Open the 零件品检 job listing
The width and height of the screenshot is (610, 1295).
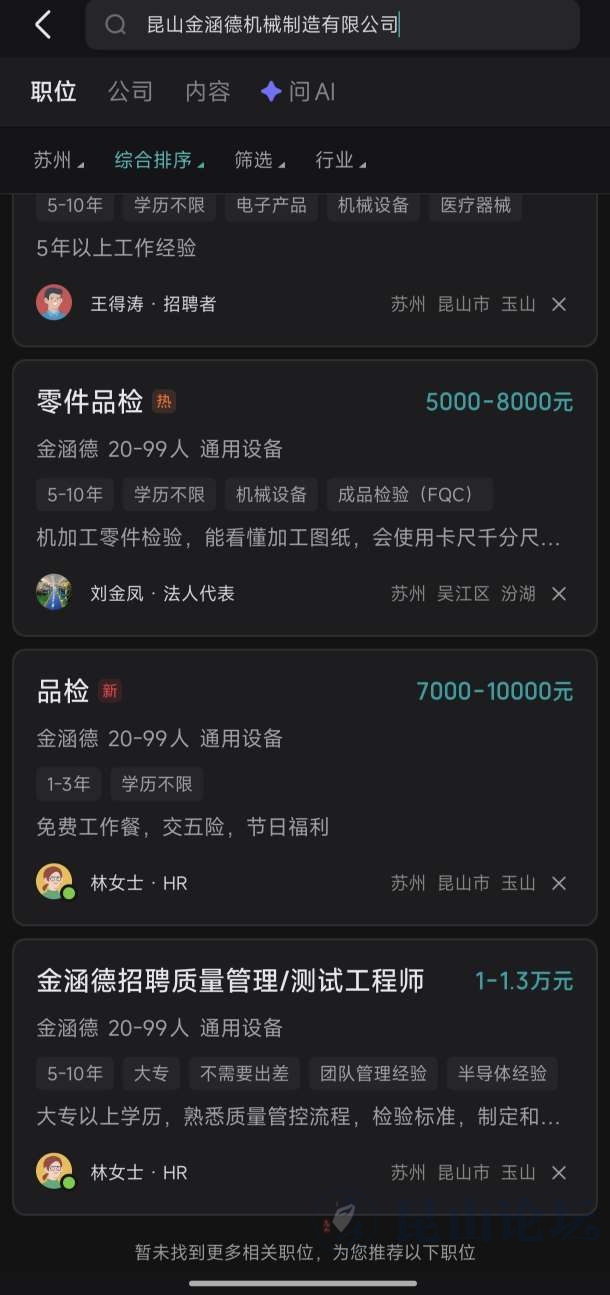pos(90,402)
